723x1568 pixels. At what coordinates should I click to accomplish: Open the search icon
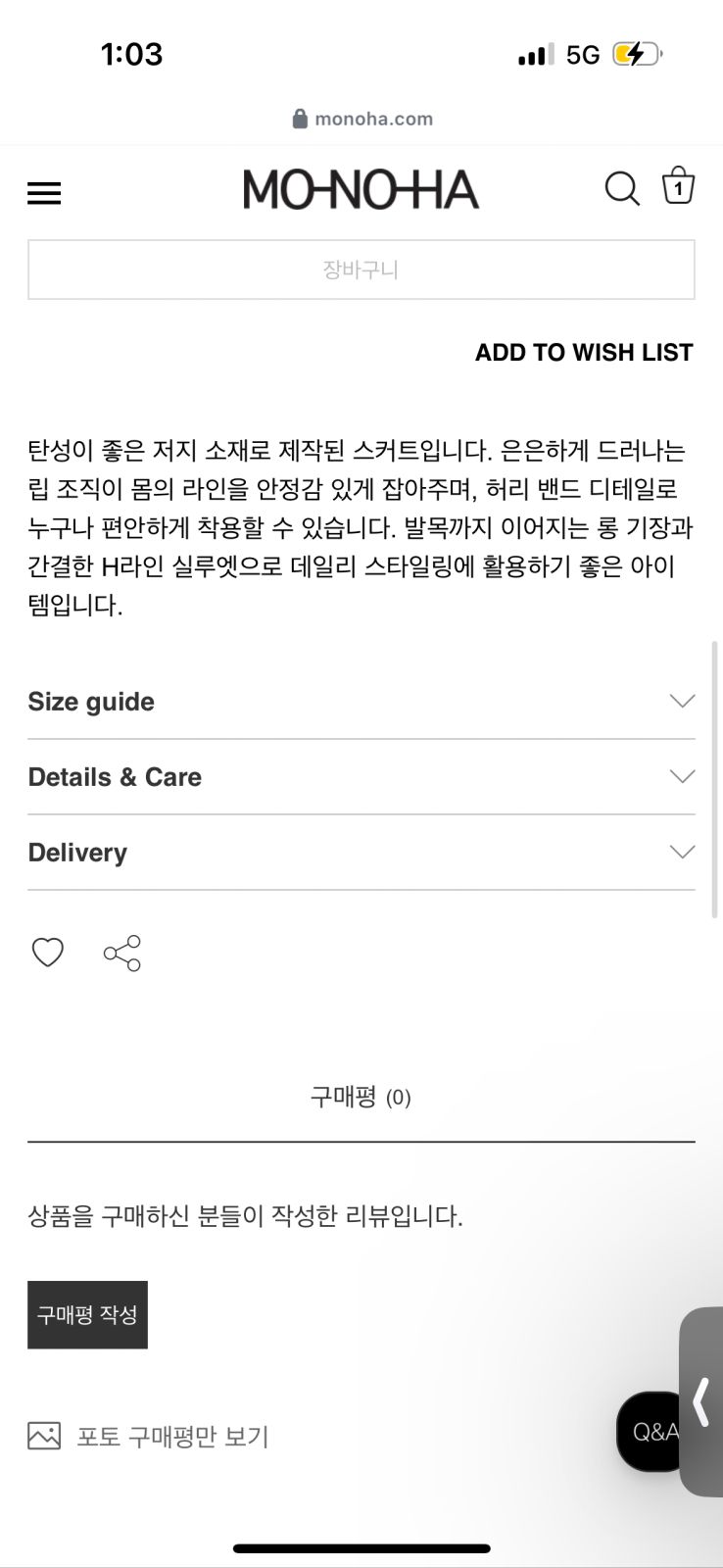[621, 188]
